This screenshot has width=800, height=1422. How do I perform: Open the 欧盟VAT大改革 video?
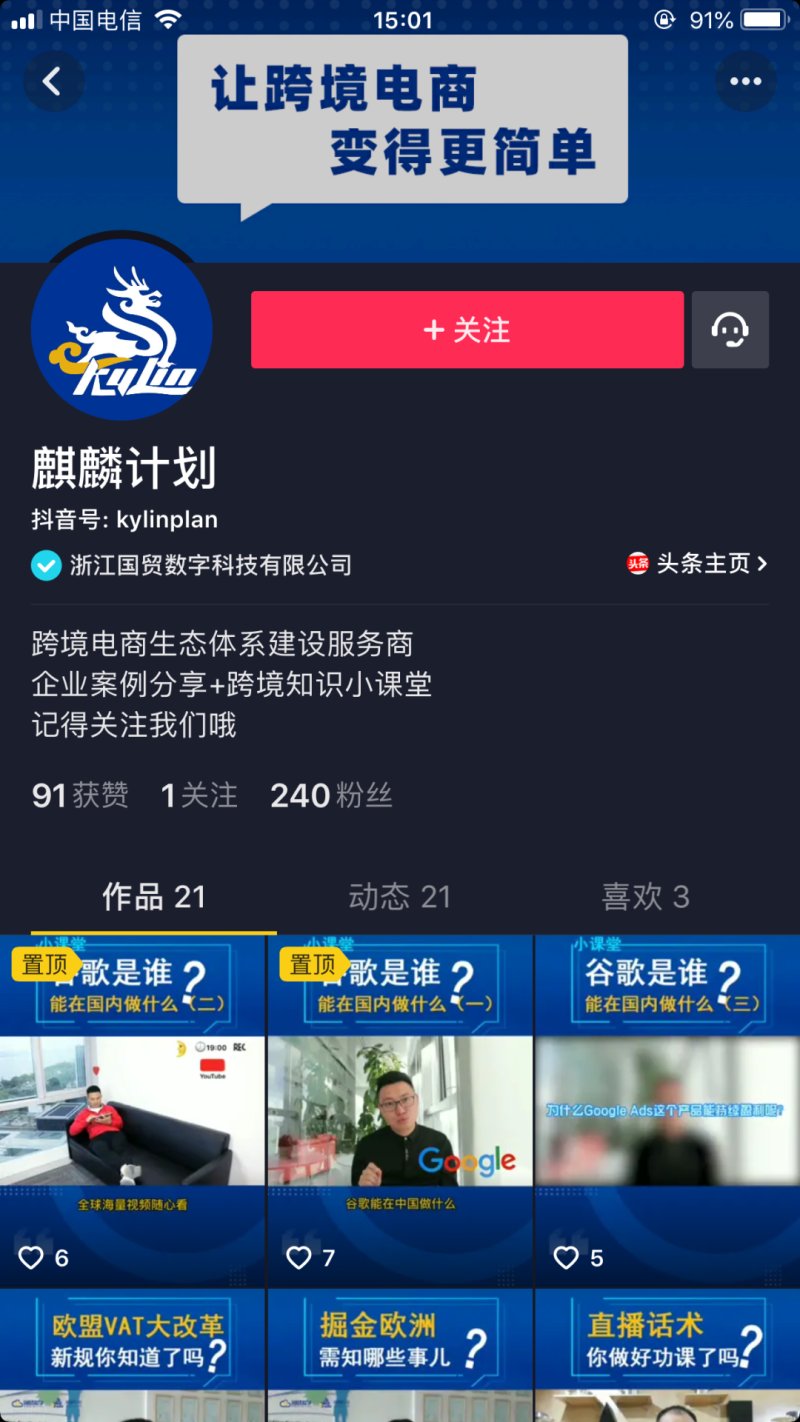(x=132, y=1355)
